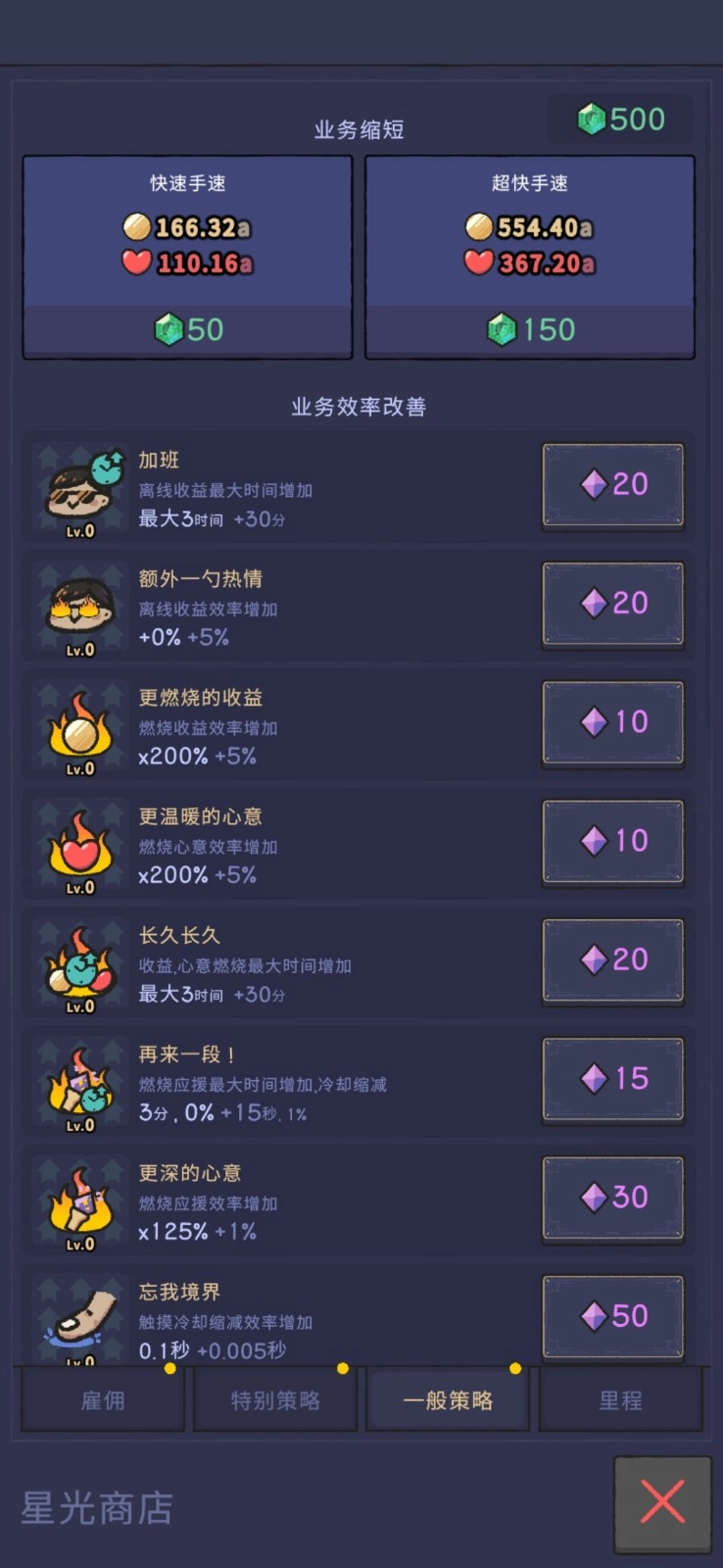The height and width of the screenshot is (1568, 723).
Task: Close the 星光商店 shop
Action: (662, 1502)
